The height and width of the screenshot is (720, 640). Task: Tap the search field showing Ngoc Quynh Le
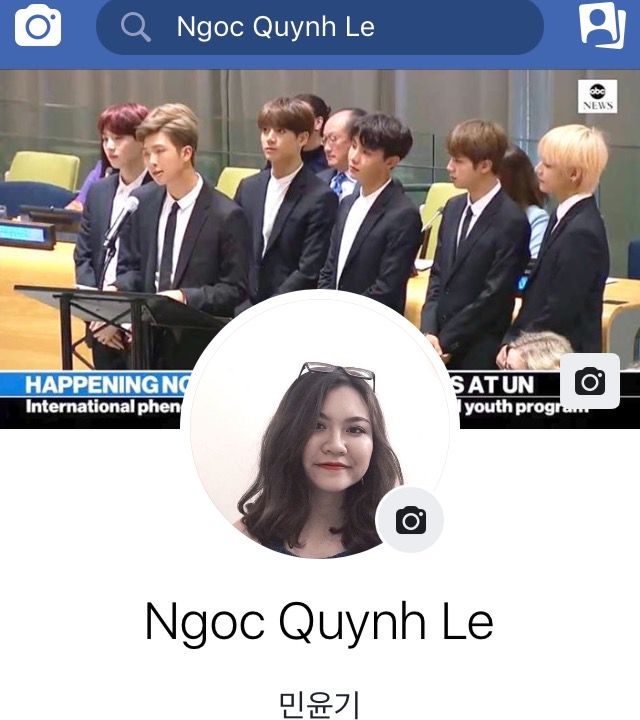click(x=320, y=27)
